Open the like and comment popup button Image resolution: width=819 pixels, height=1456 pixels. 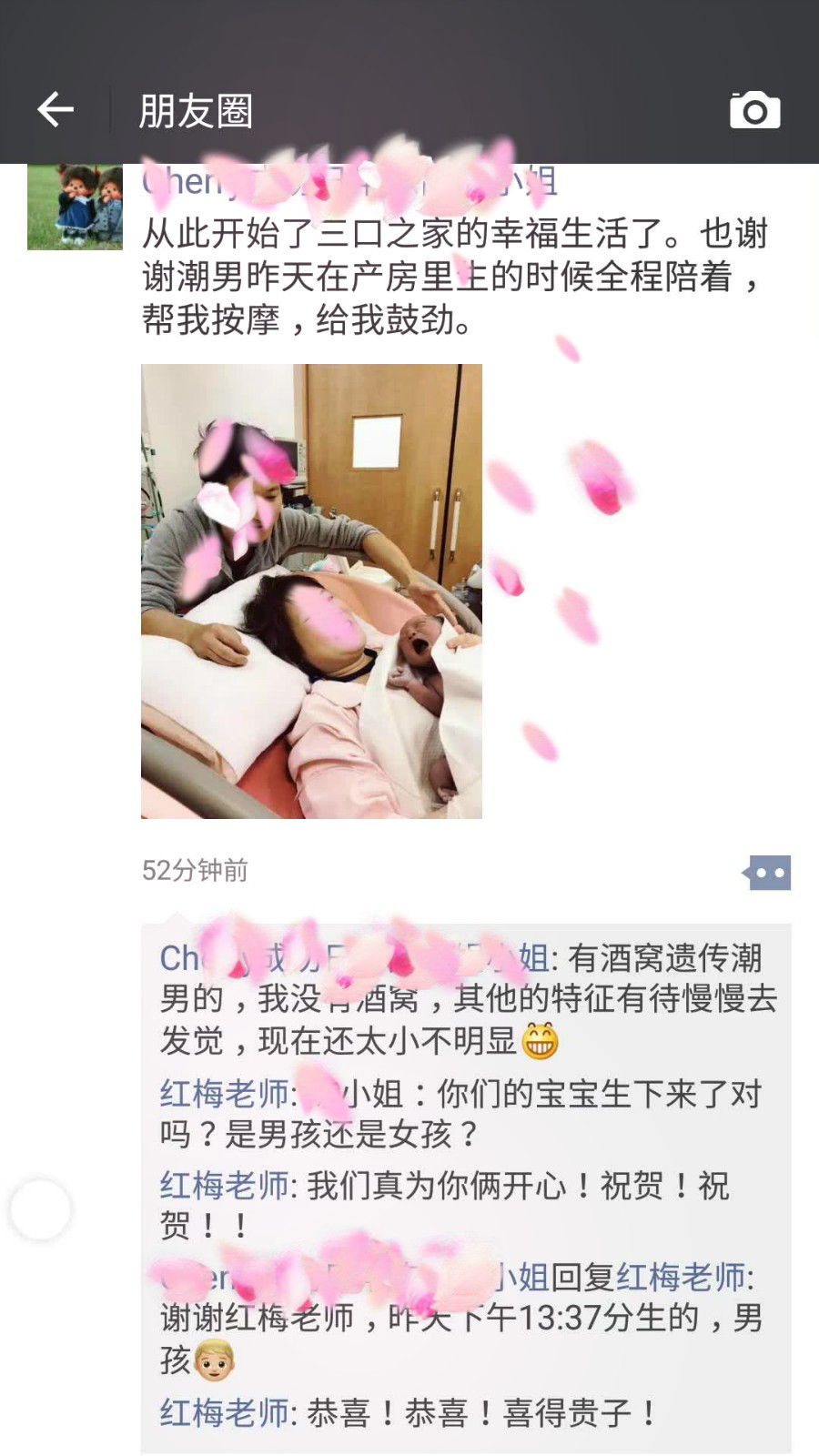767,873
